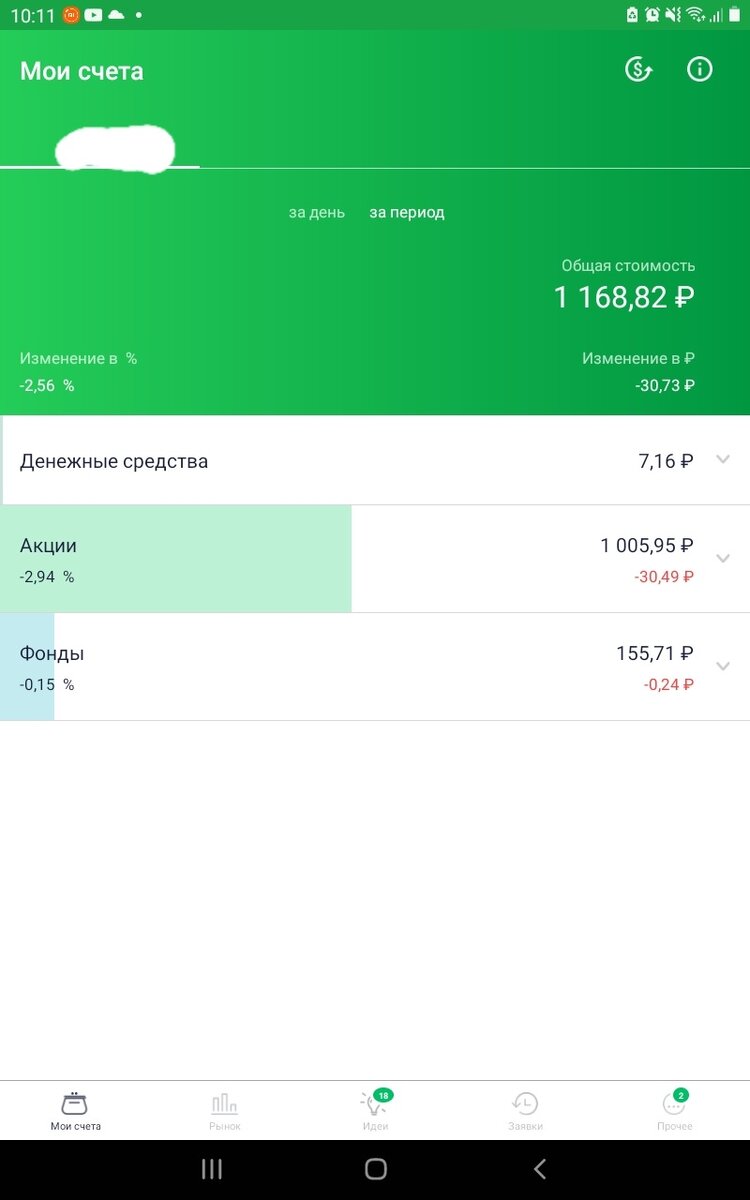Expand the Денежные средства row
Viewport: 750px width, 1200px height.
click(375, 461)
